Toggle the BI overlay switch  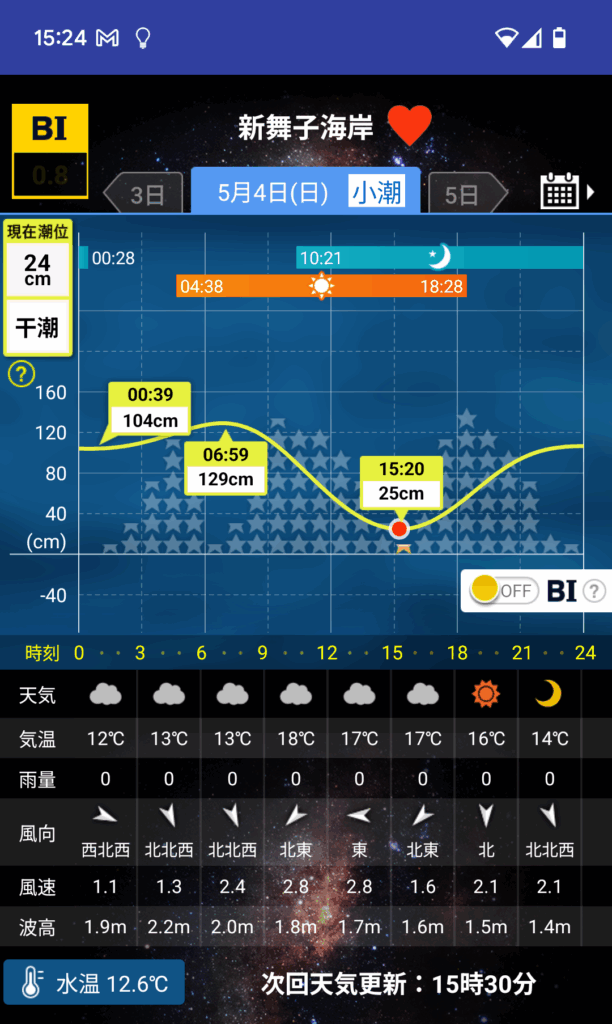[503, 590]
